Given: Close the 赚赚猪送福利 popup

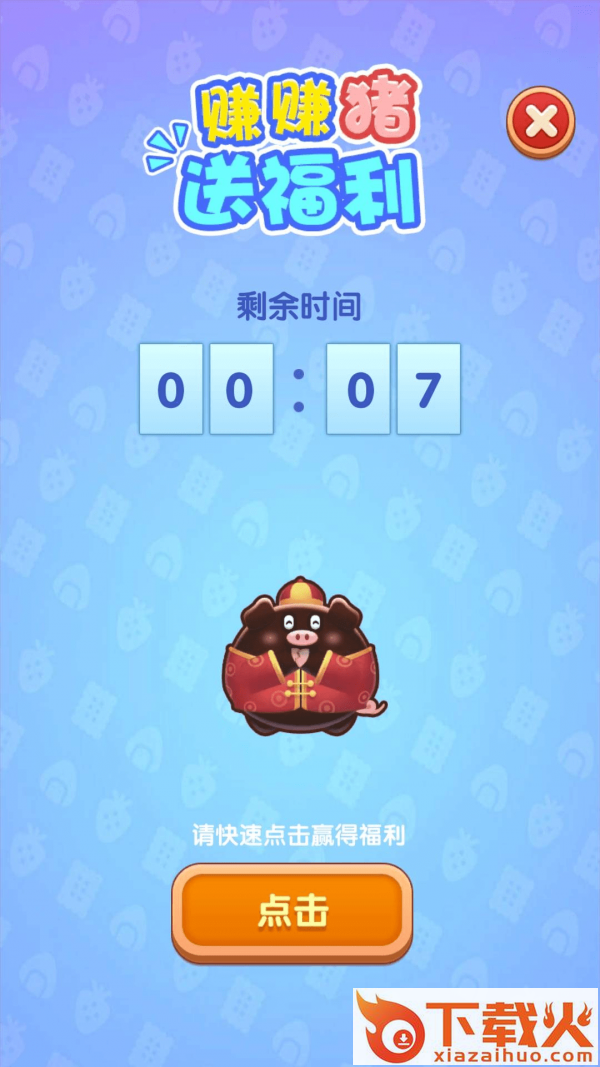Looking at the screenshot, I should click(x=541, y=122).
